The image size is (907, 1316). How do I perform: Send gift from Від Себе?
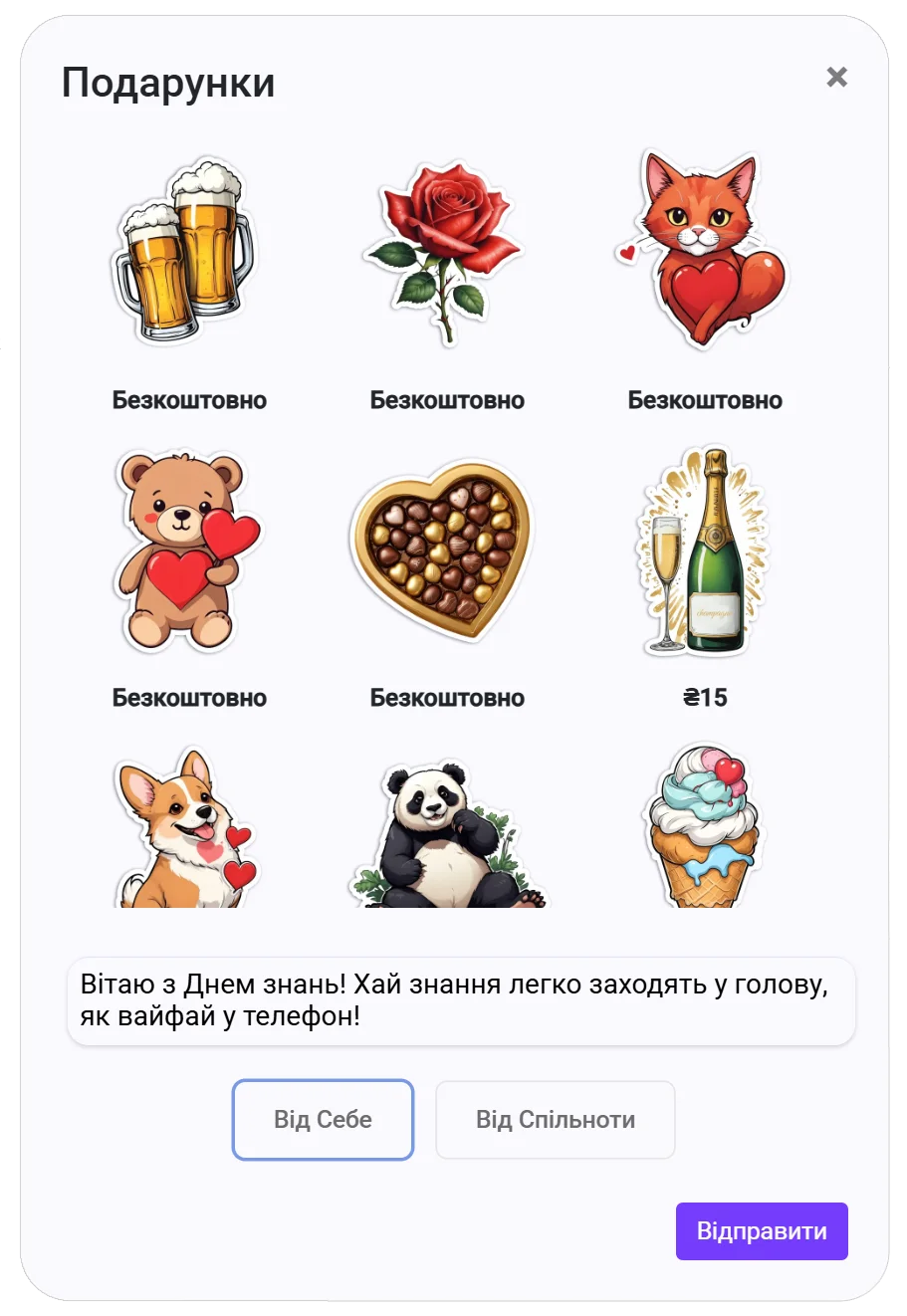click(x=323, y=1120)
